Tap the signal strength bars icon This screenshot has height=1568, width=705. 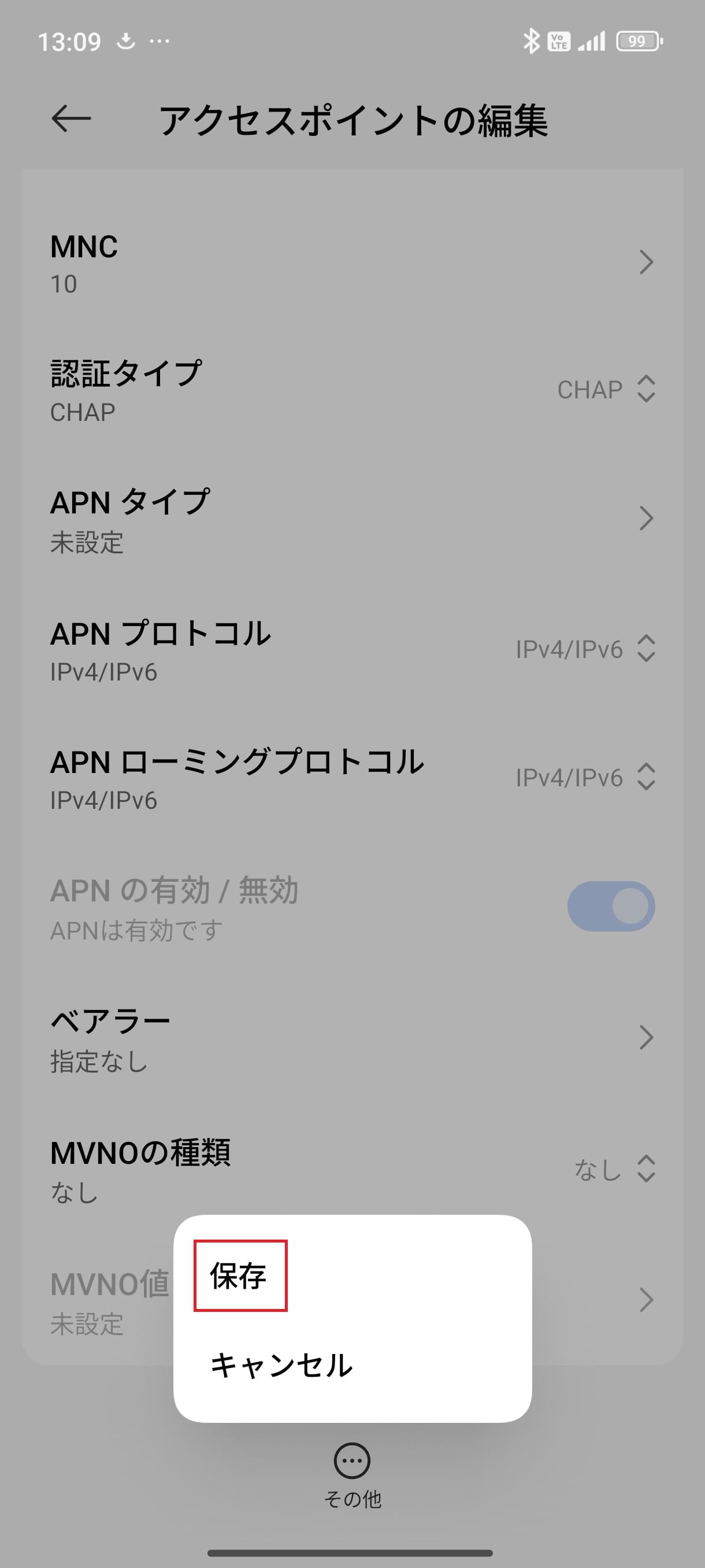[x=591, y=41]
